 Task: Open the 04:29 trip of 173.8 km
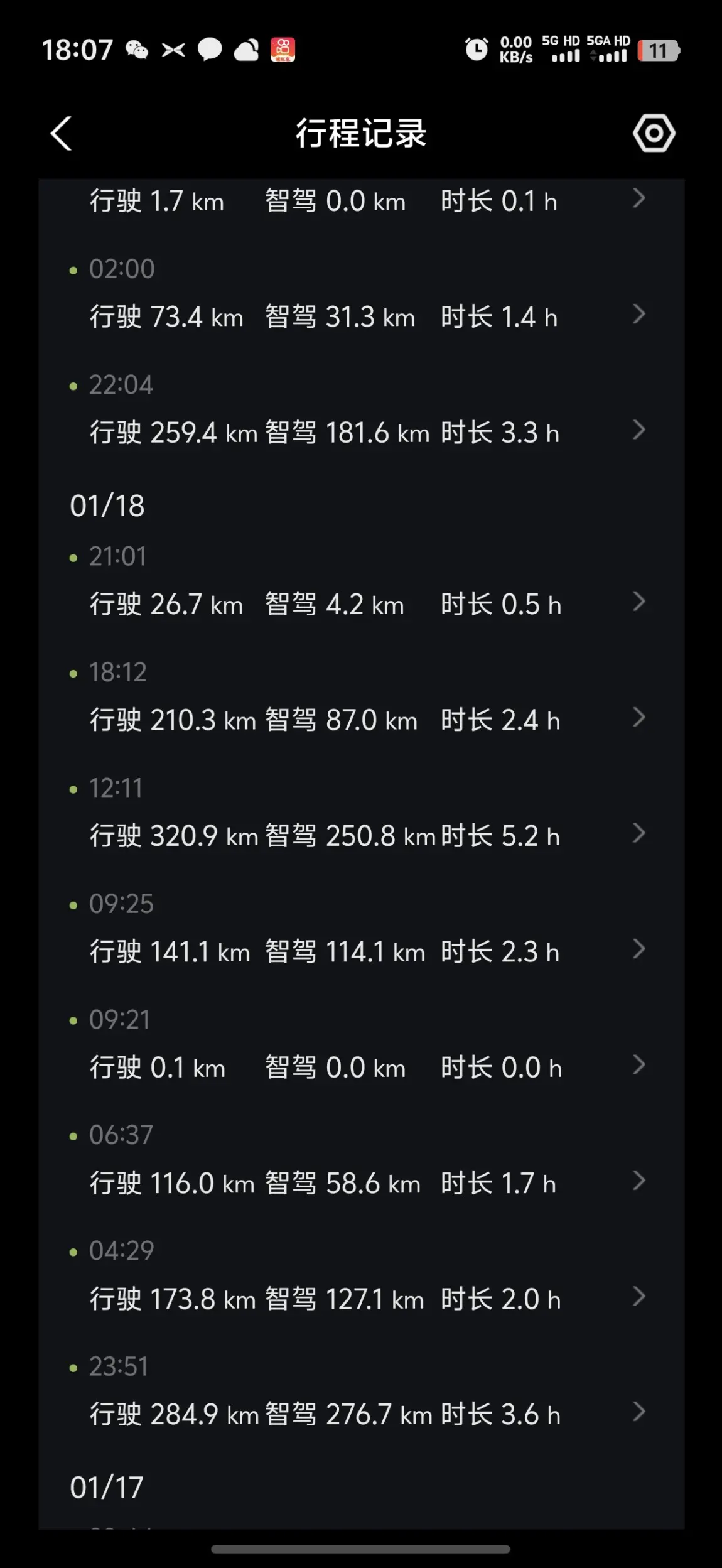click(361, 1275)
